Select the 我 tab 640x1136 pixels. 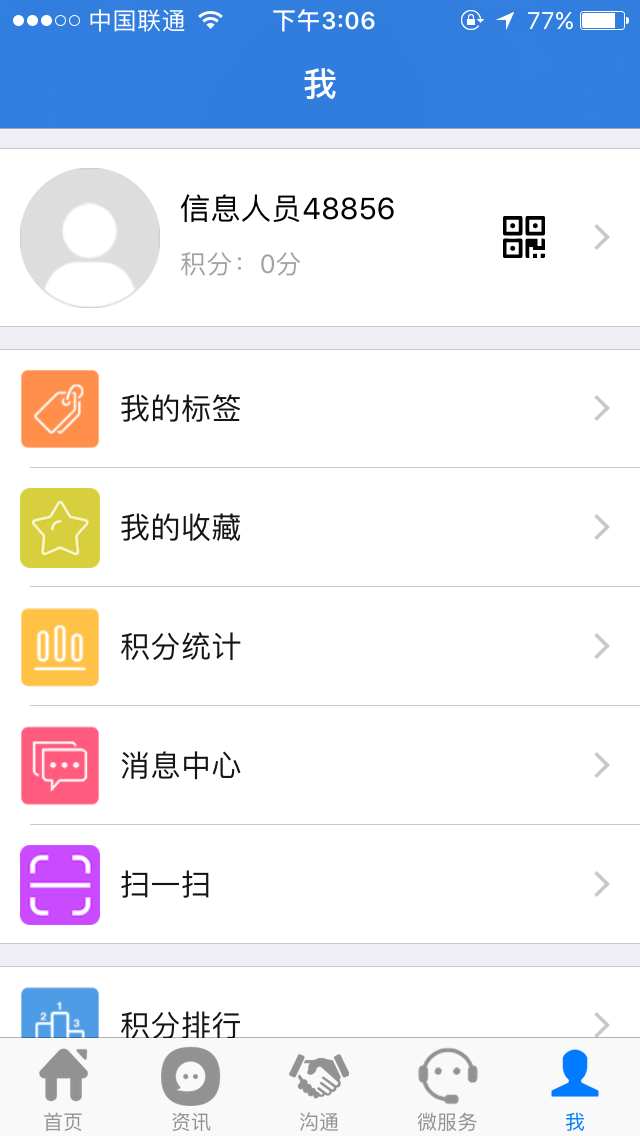point(575,1089)
